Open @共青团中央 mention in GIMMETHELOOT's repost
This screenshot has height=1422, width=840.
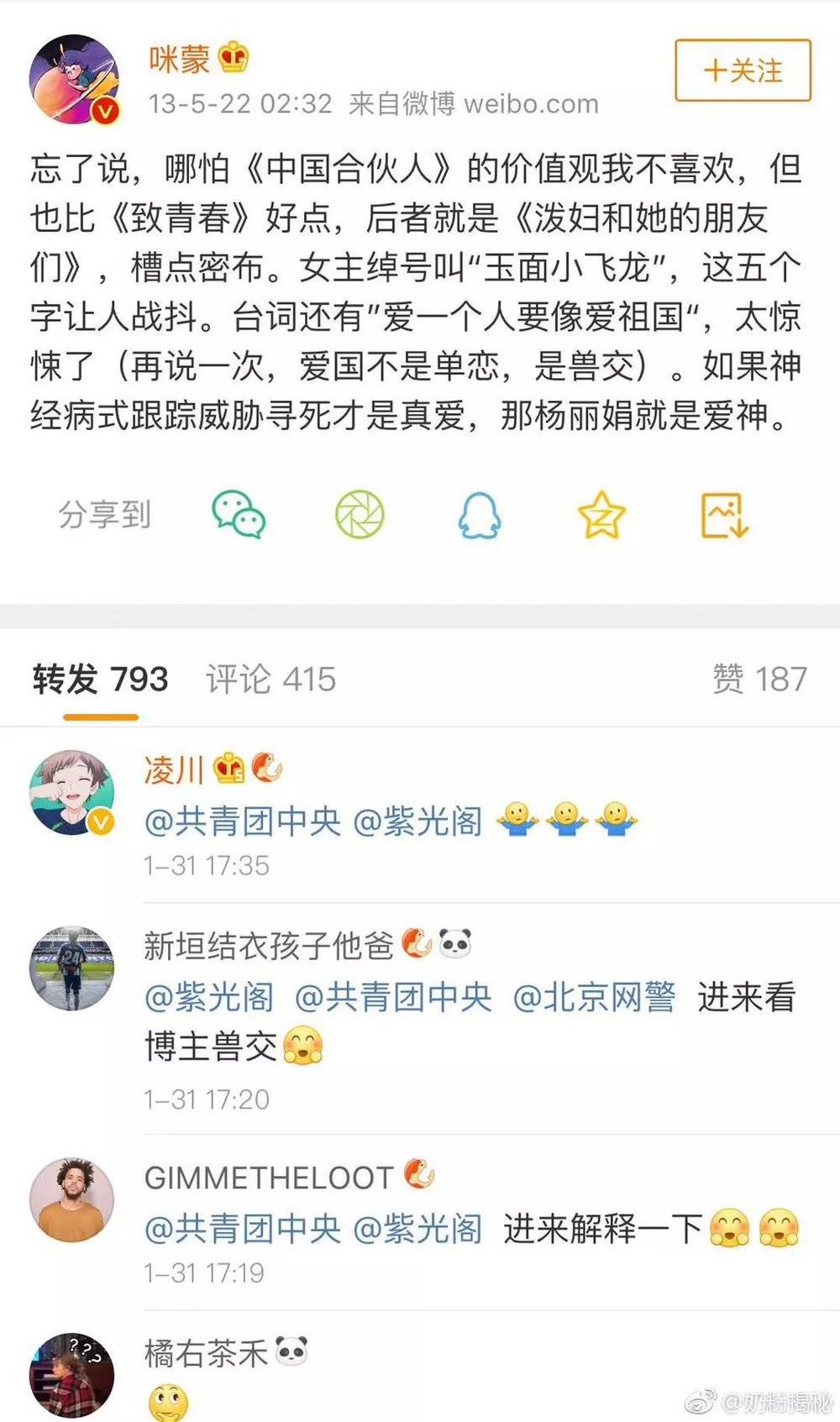(x=243, y=1229)
